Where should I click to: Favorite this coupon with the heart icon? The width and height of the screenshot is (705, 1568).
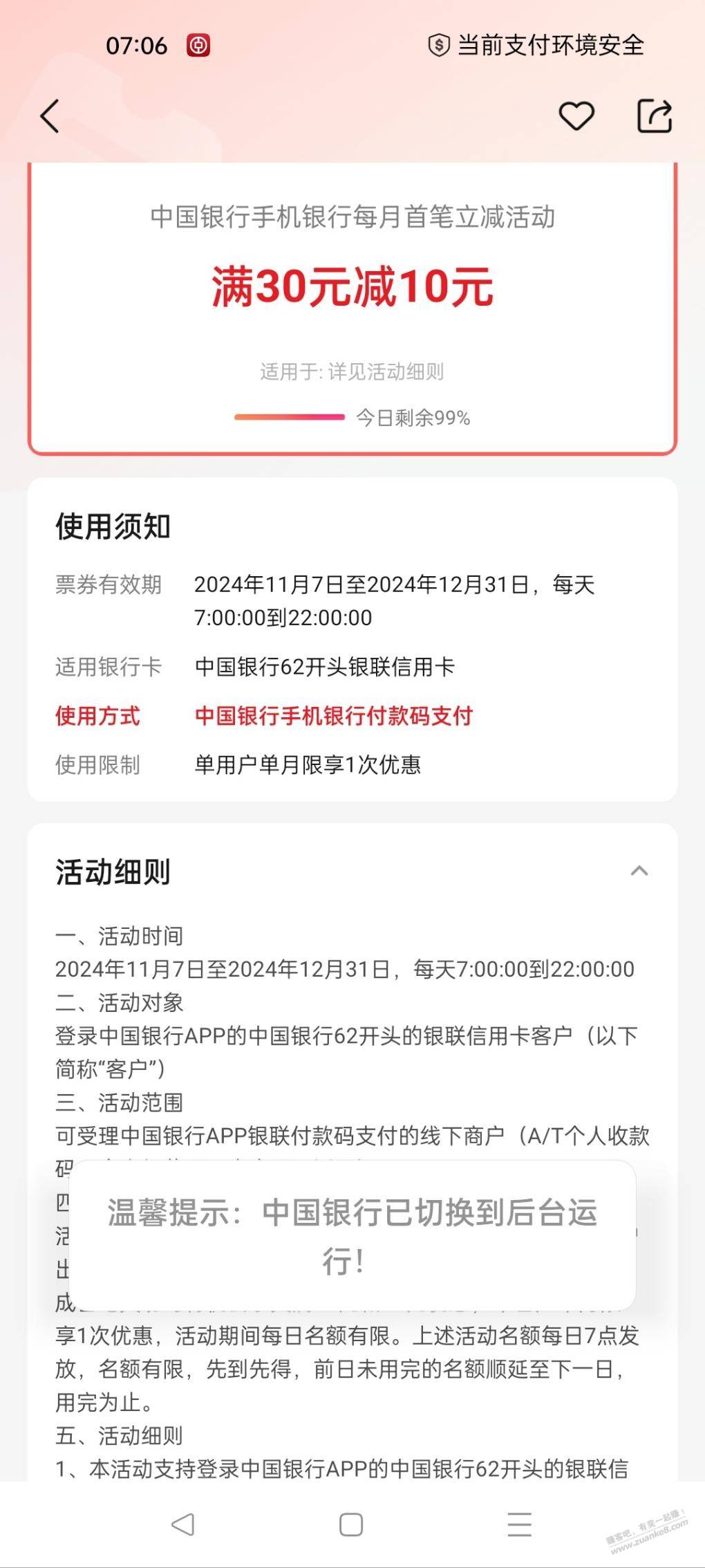[x=576, y=116]
